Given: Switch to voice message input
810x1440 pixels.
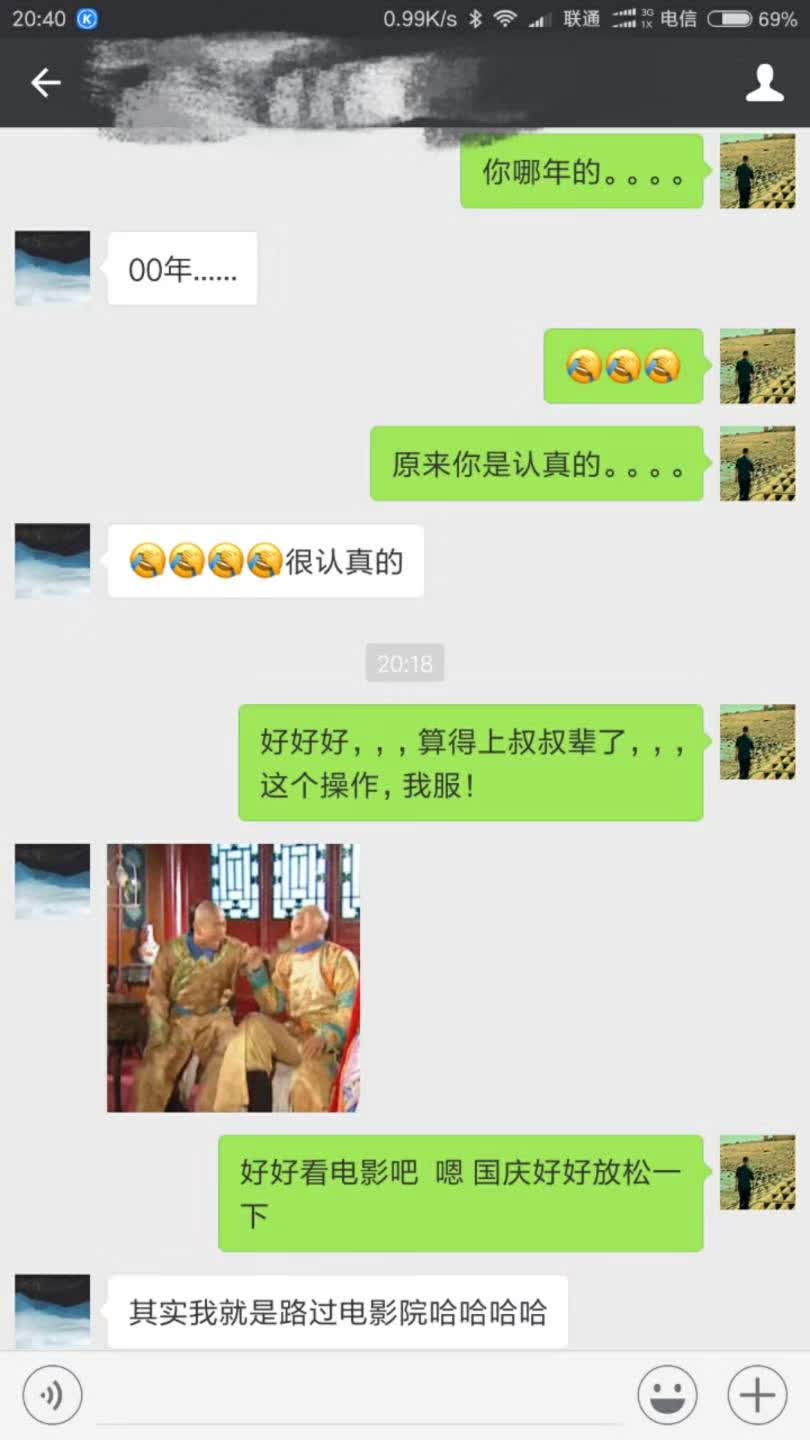Looking at the screenshot, I should [52, 1394].
